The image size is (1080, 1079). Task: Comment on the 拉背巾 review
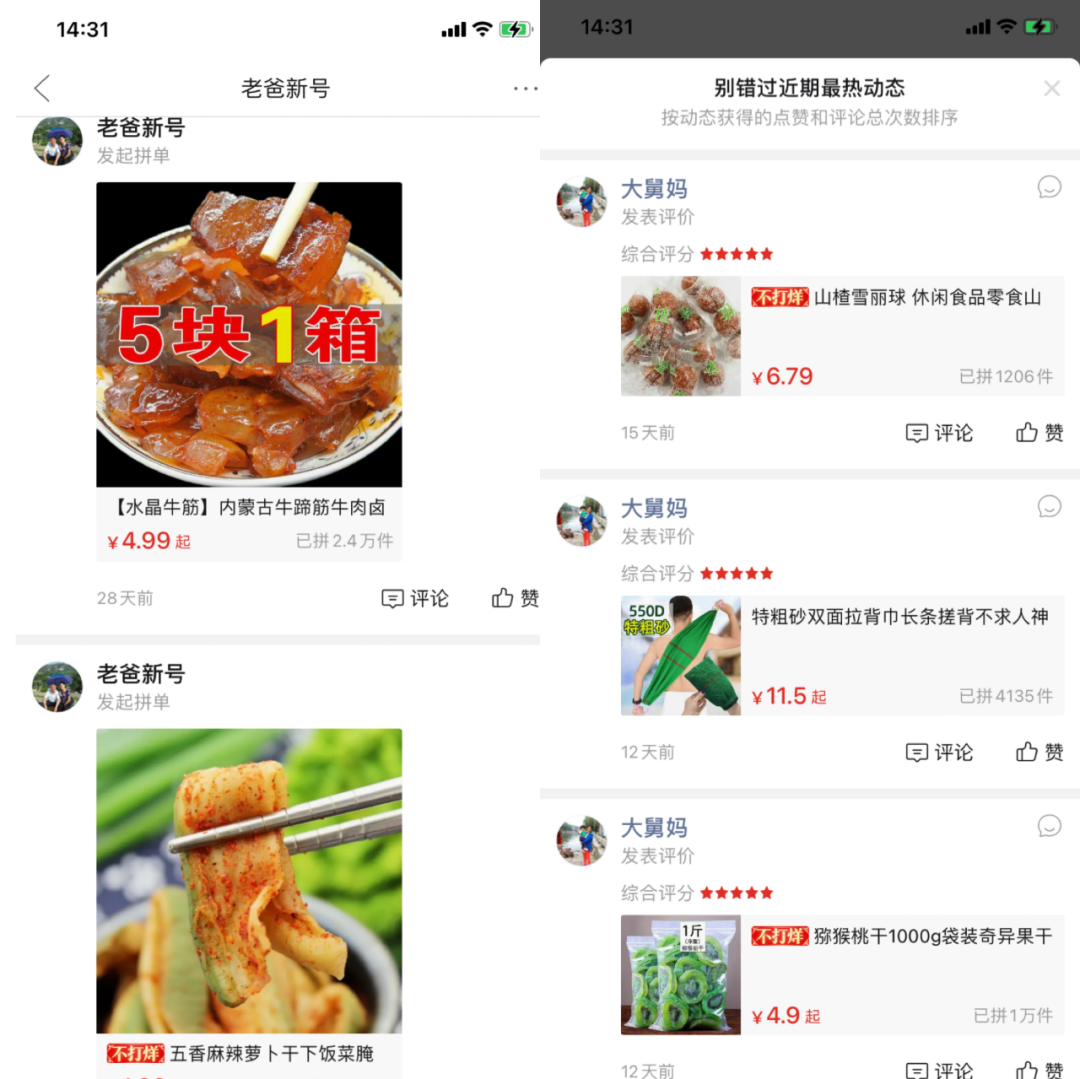coord(939,752)
